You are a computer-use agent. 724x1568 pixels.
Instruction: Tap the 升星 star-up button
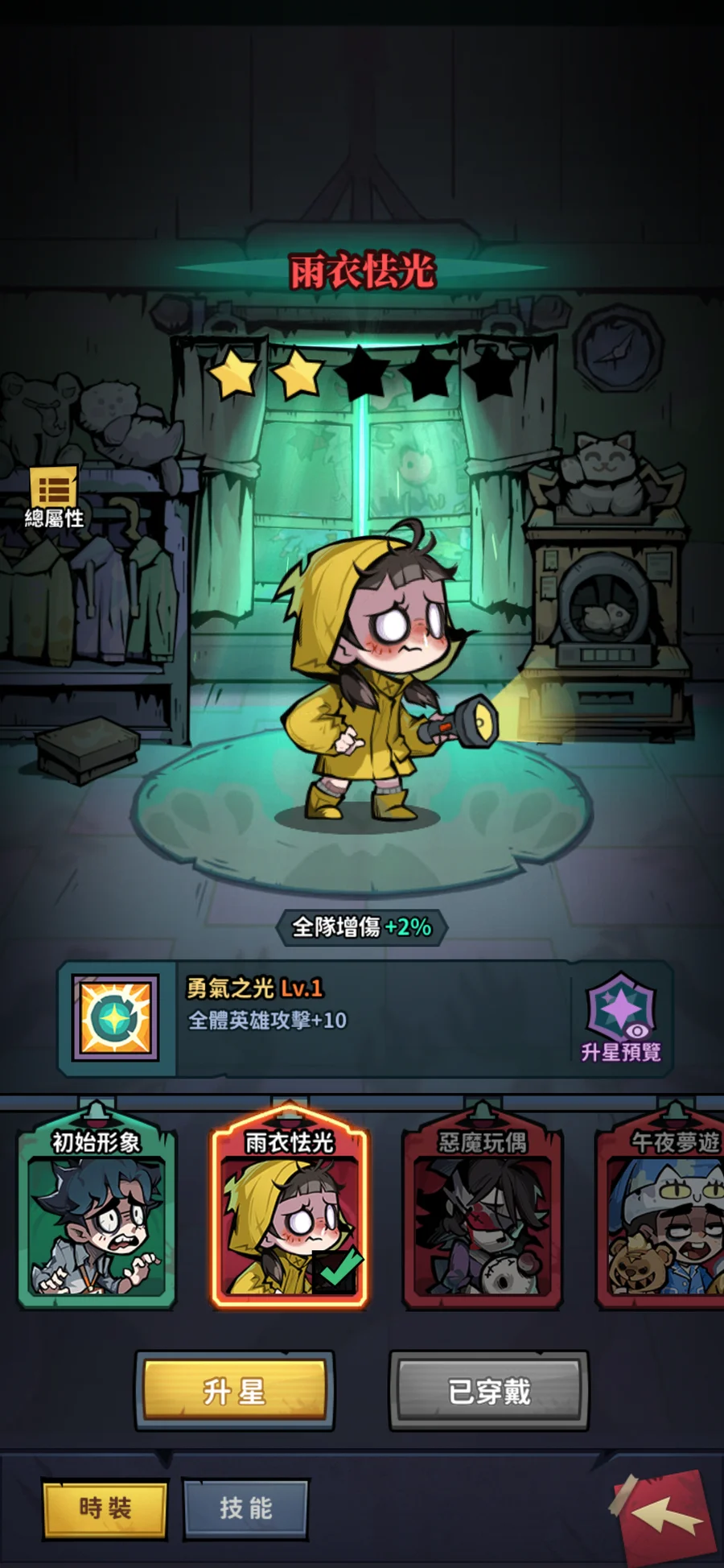(234, 1391)
